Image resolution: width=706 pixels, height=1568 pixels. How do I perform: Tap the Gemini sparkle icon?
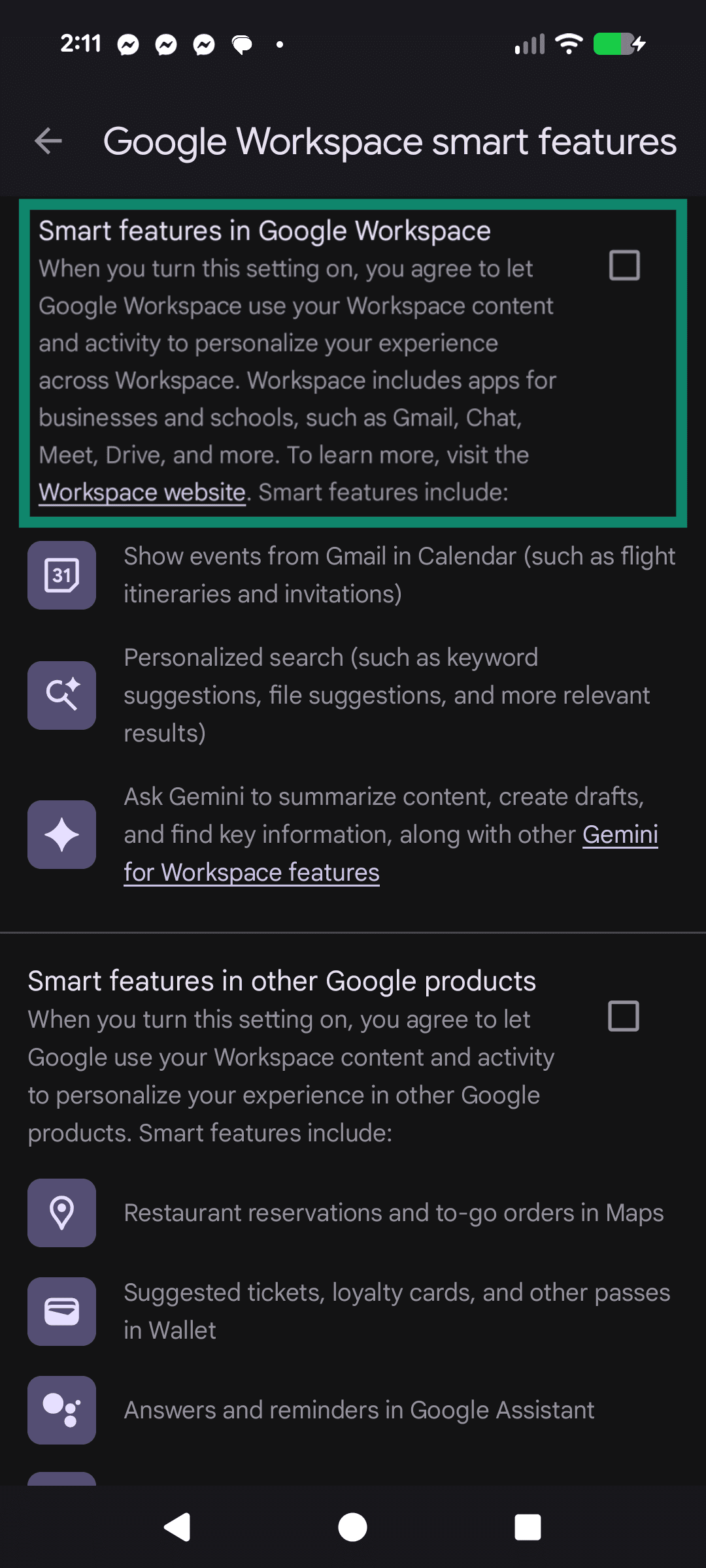pyautogui.click(x=61, y=834)
